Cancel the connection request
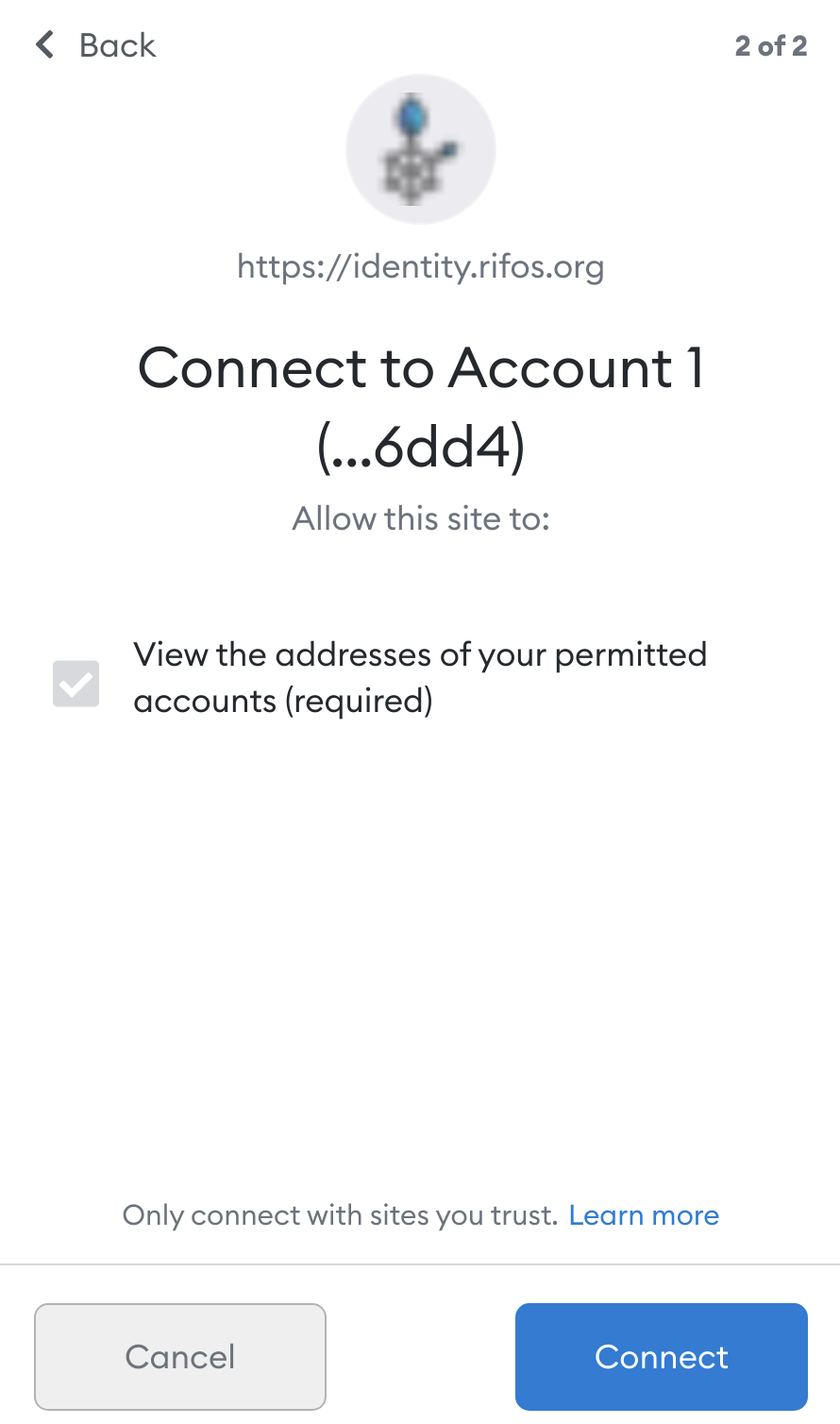This screenshot has width=840, height=1424. point(180,1357)
